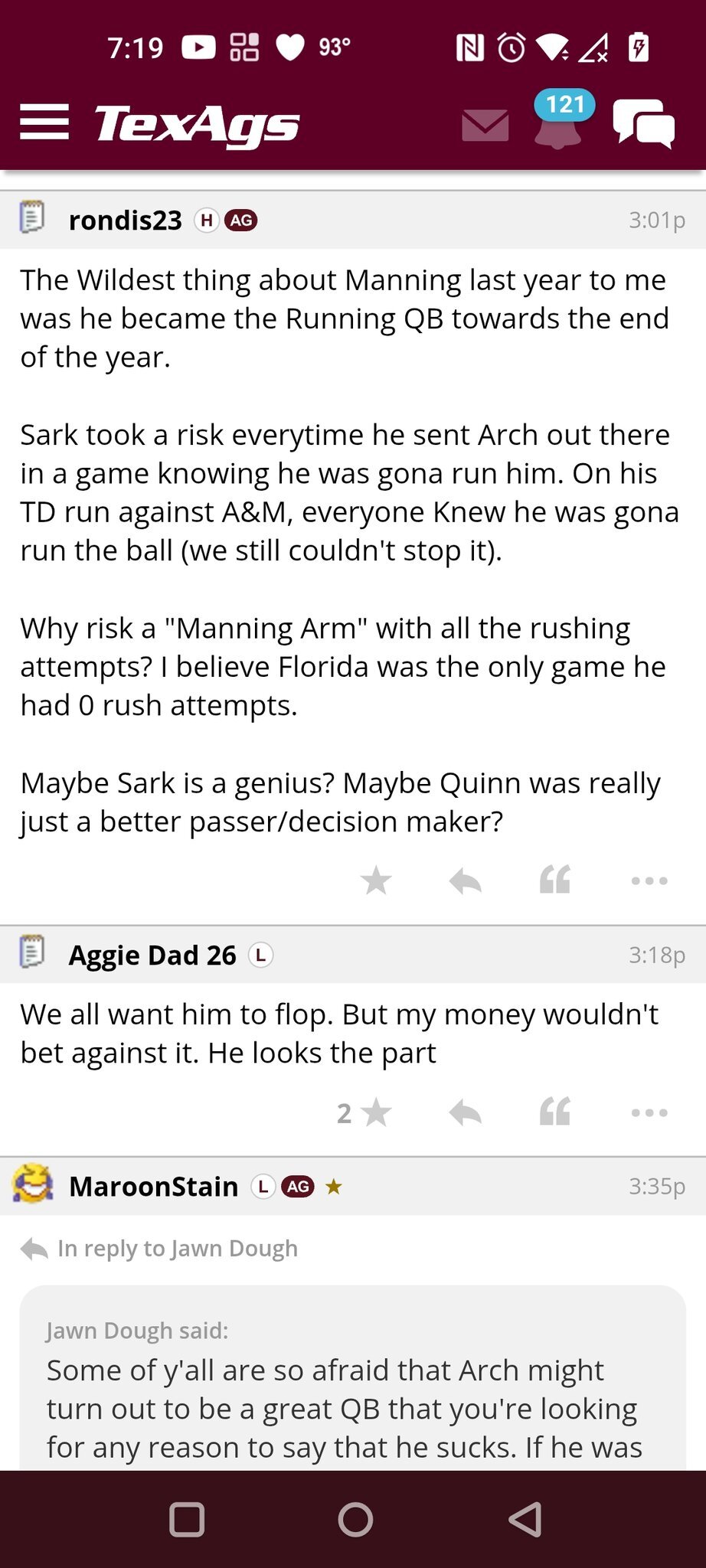Reply to rondis23's post
The image size is (706, 1568).
click(x=466, y=881)
